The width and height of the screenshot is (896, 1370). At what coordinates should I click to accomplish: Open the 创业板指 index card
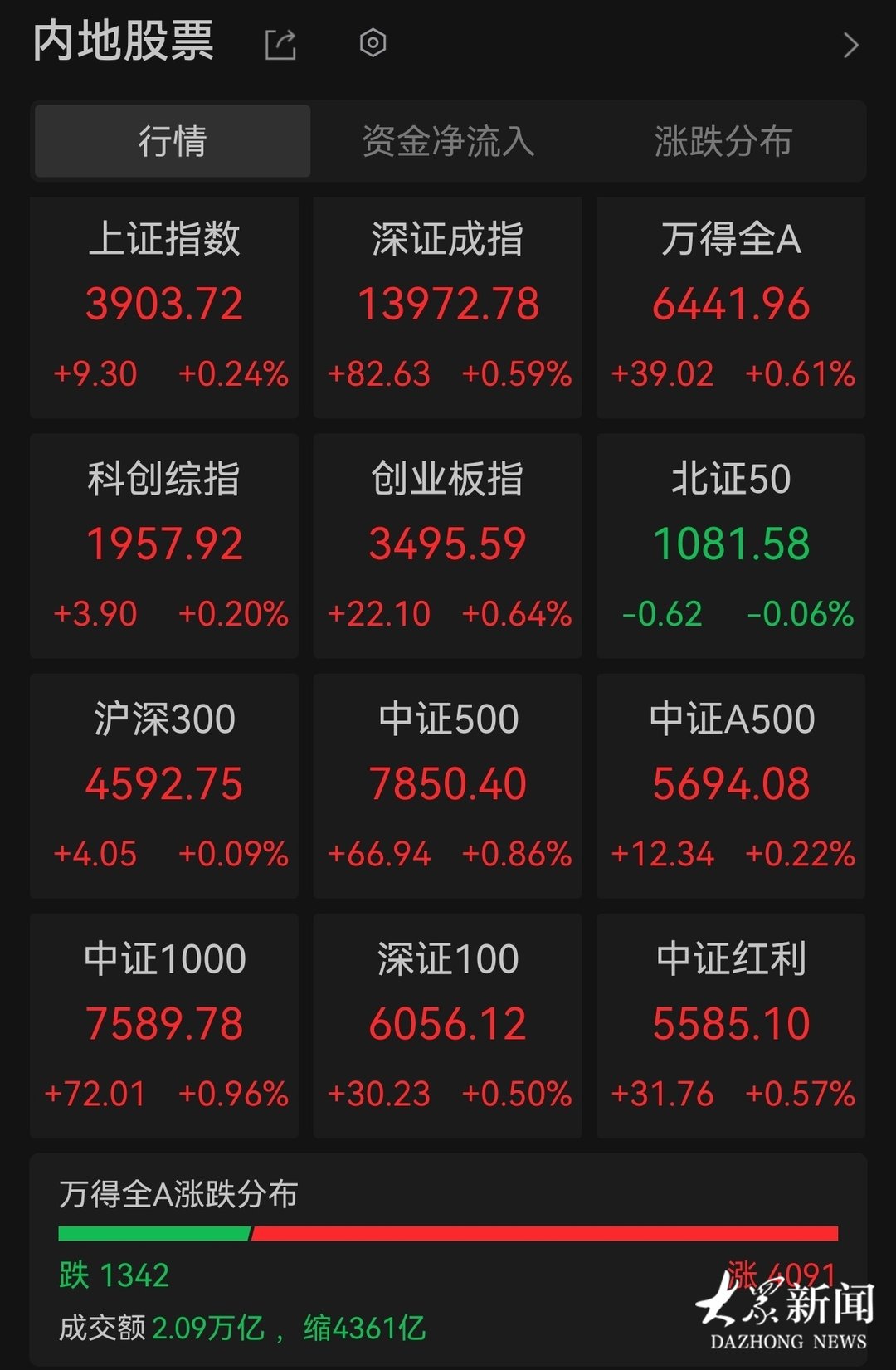(448, 546)
